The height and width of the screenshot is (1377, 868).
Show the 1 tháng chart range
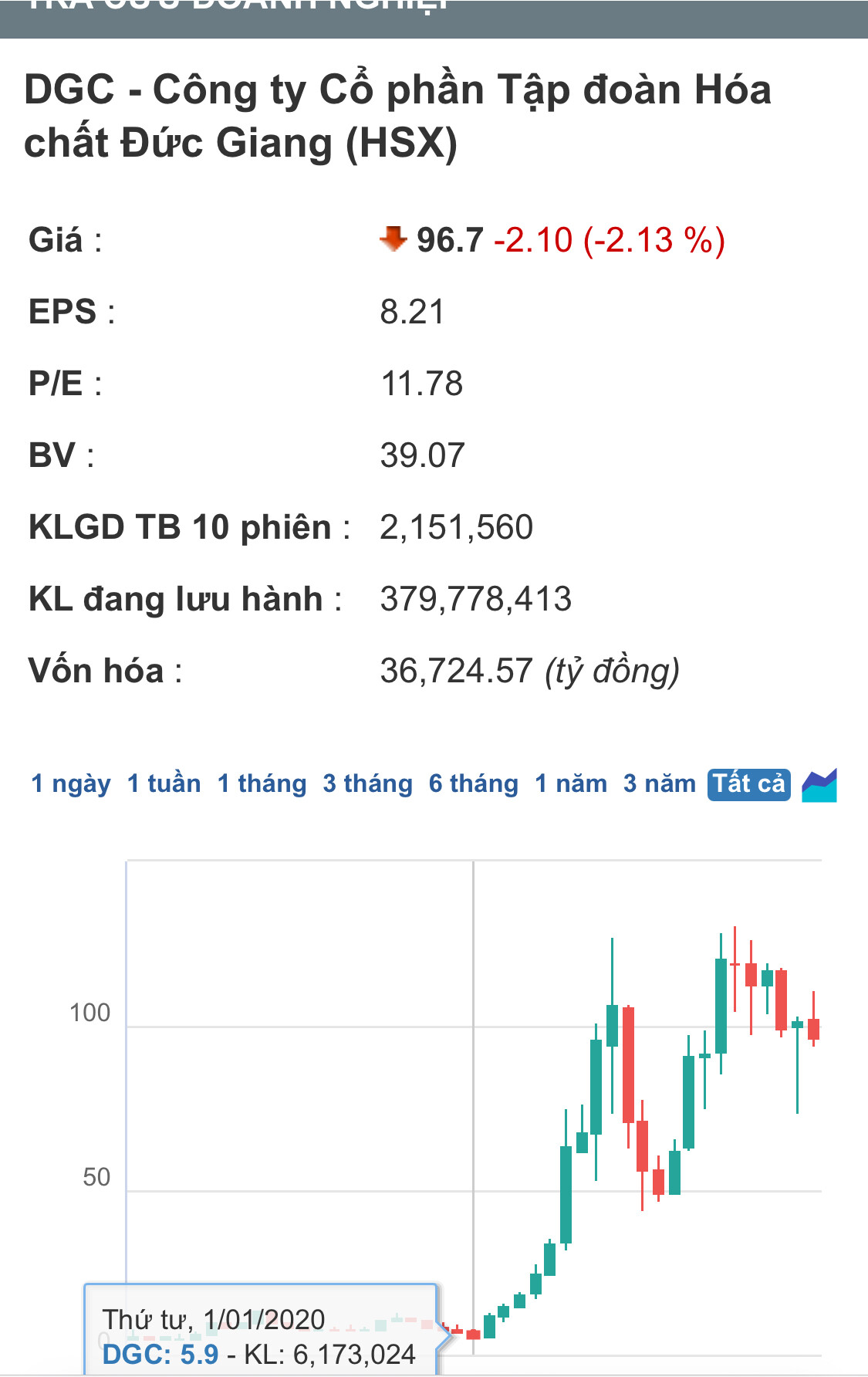click(262, 784)
